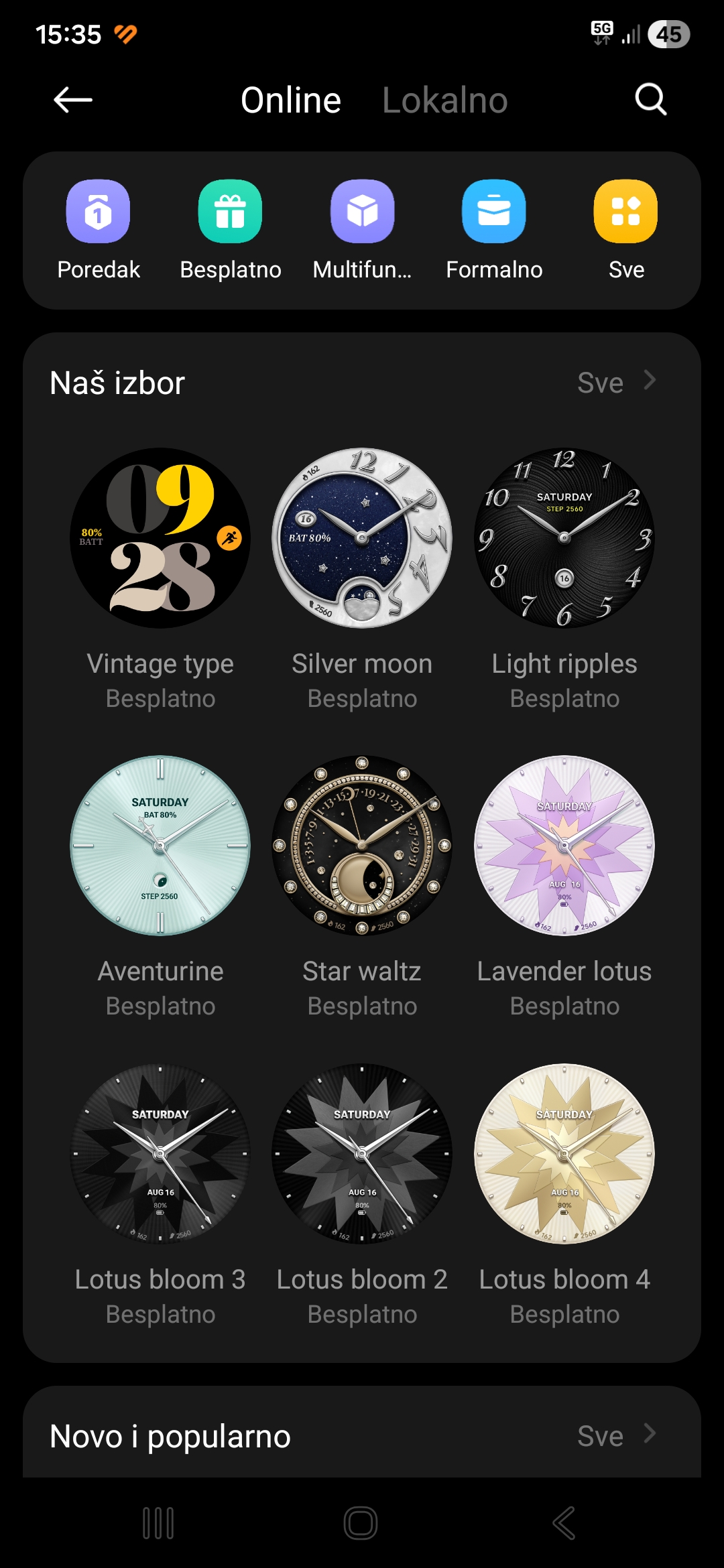Open the Aventurine watch face
Viewport: 724px width, 1568px height.
[160, 846]
